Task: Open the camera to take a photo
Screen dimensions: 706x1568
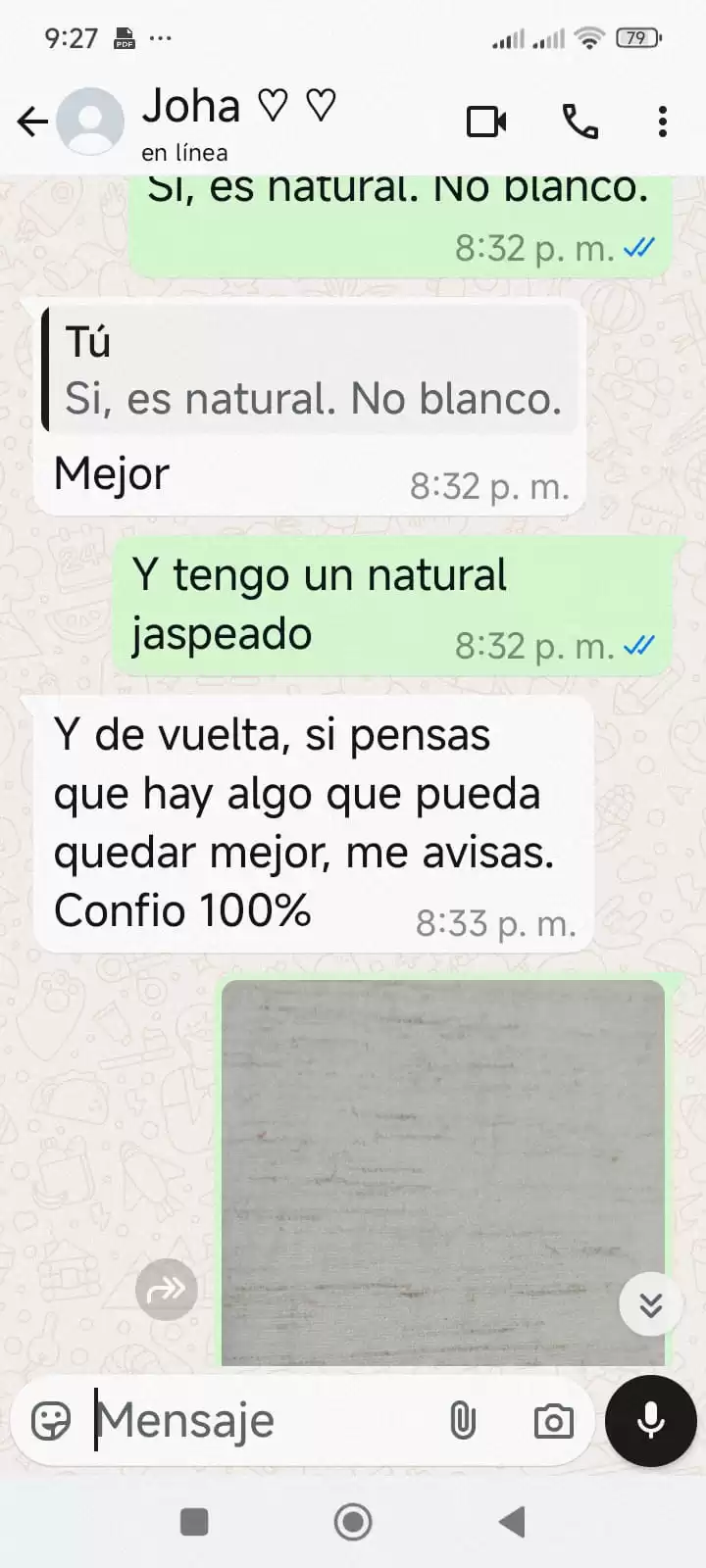Action: pos(552,1419)
